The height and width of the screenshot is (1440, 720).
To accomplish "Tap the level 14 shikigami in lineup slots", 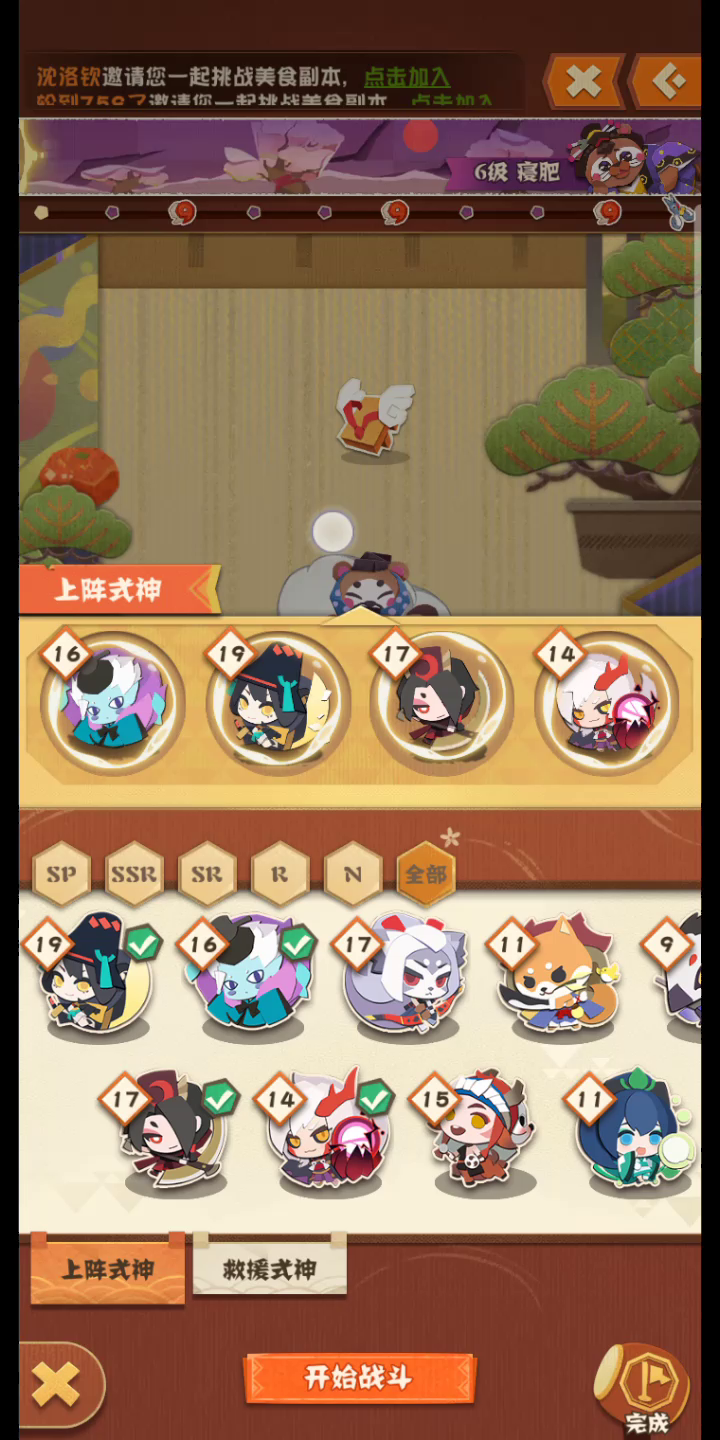I will 607,700.
